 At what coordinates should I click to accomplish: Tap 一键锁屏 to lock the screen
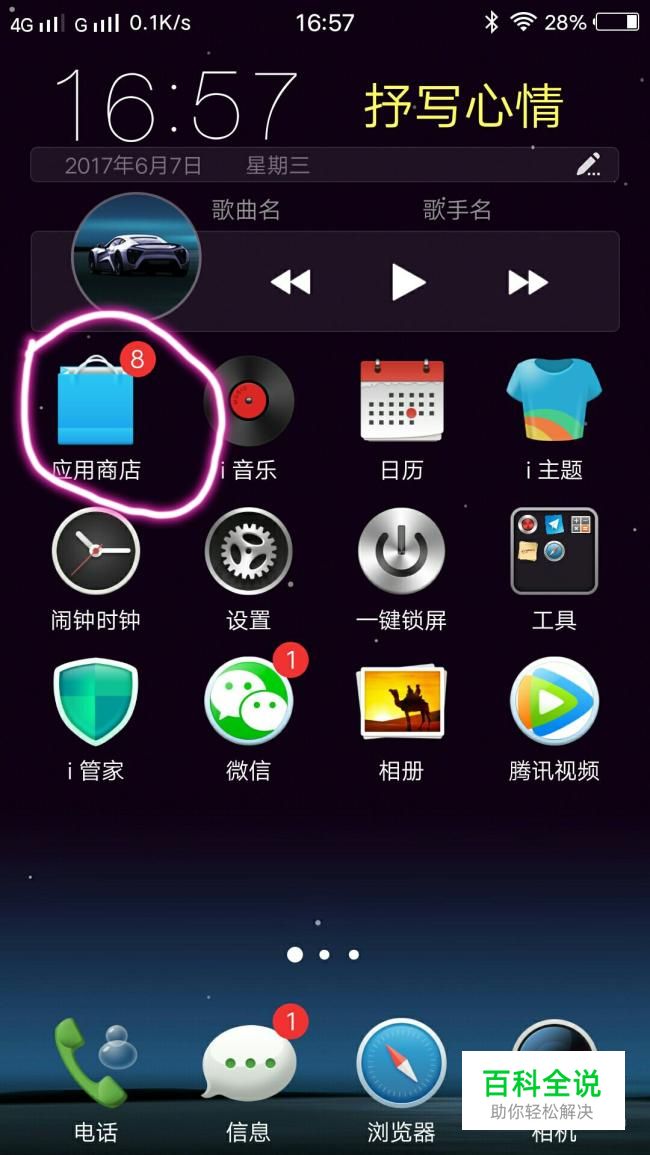coord(401,552)
